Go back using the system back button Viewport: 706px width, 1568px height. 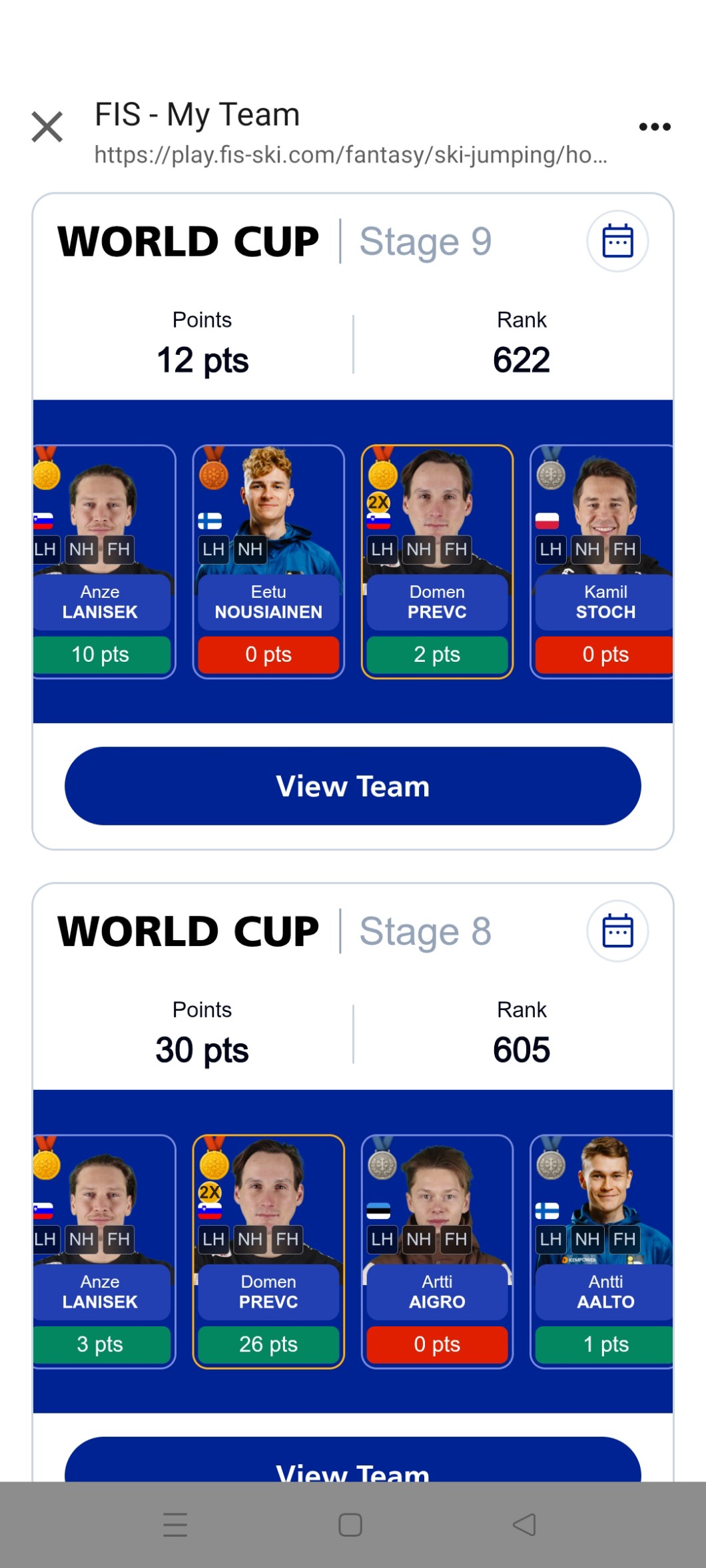(x=524, y=1525)
